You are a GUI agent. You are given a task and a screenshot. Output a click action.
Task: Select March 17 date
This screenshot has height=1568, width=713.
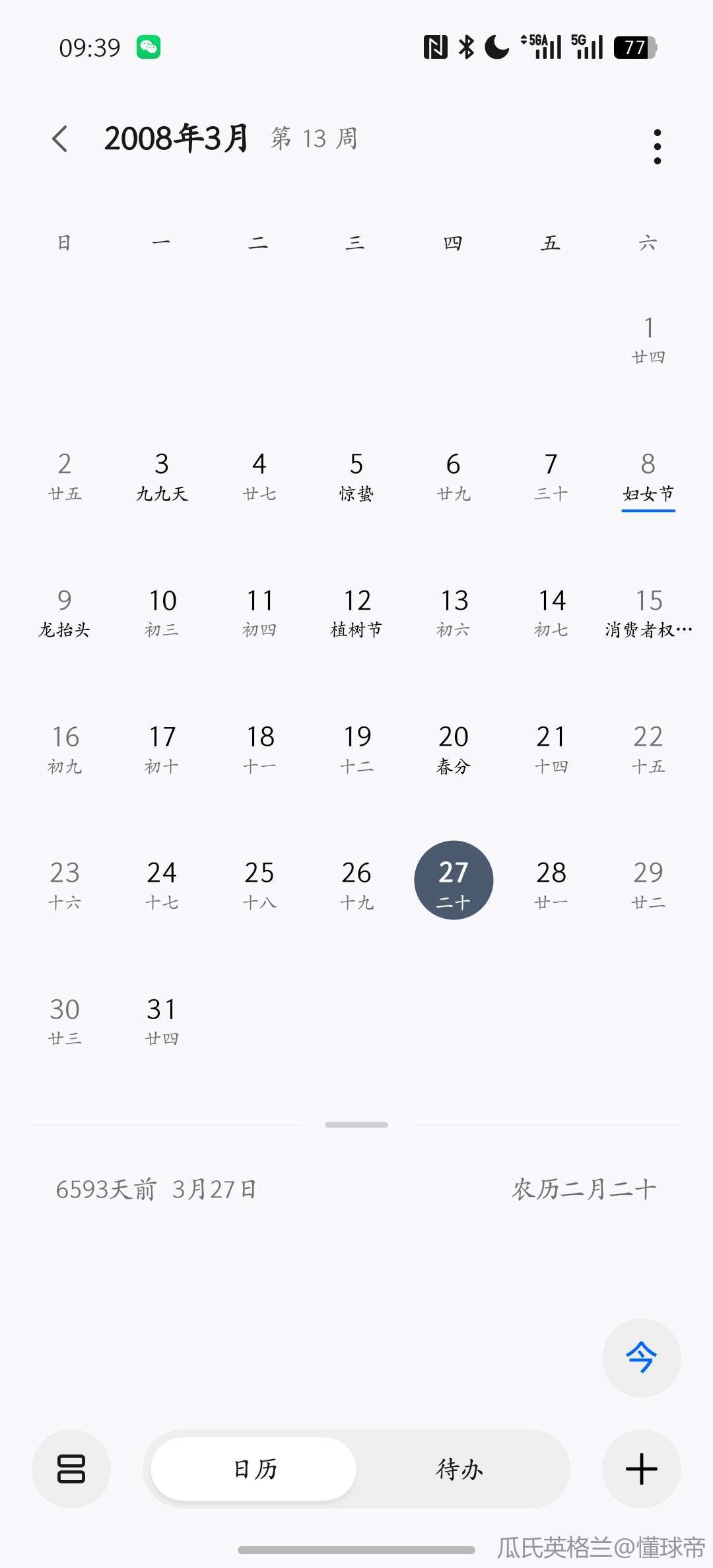[162, 750]
